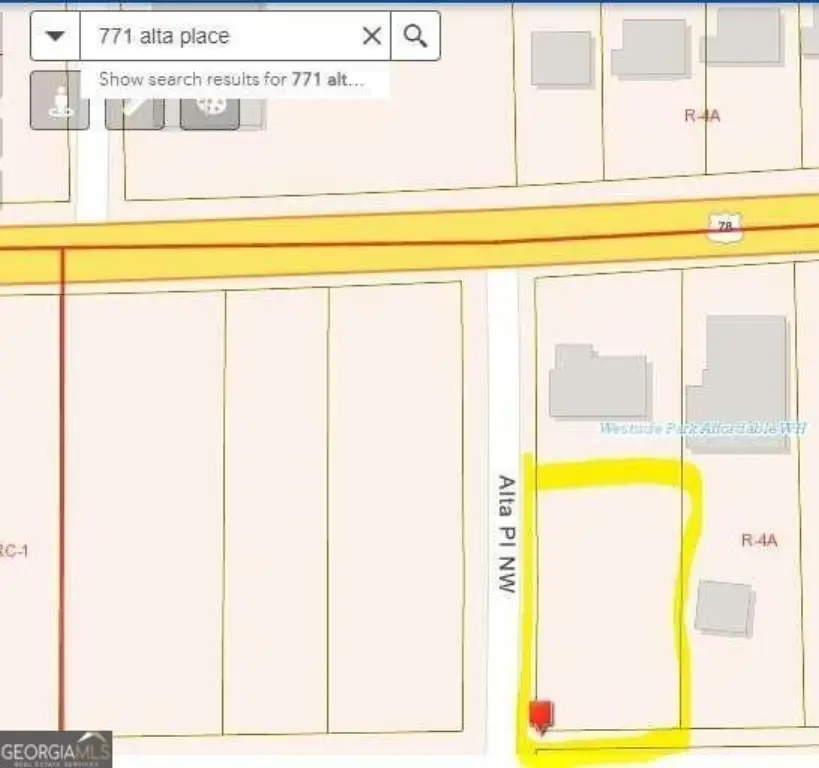Image resolution: width=819 pixels, height=768 pixels.
Task: Select the 'Show search results for' suggestion
Action: click(x=230, y=80)
